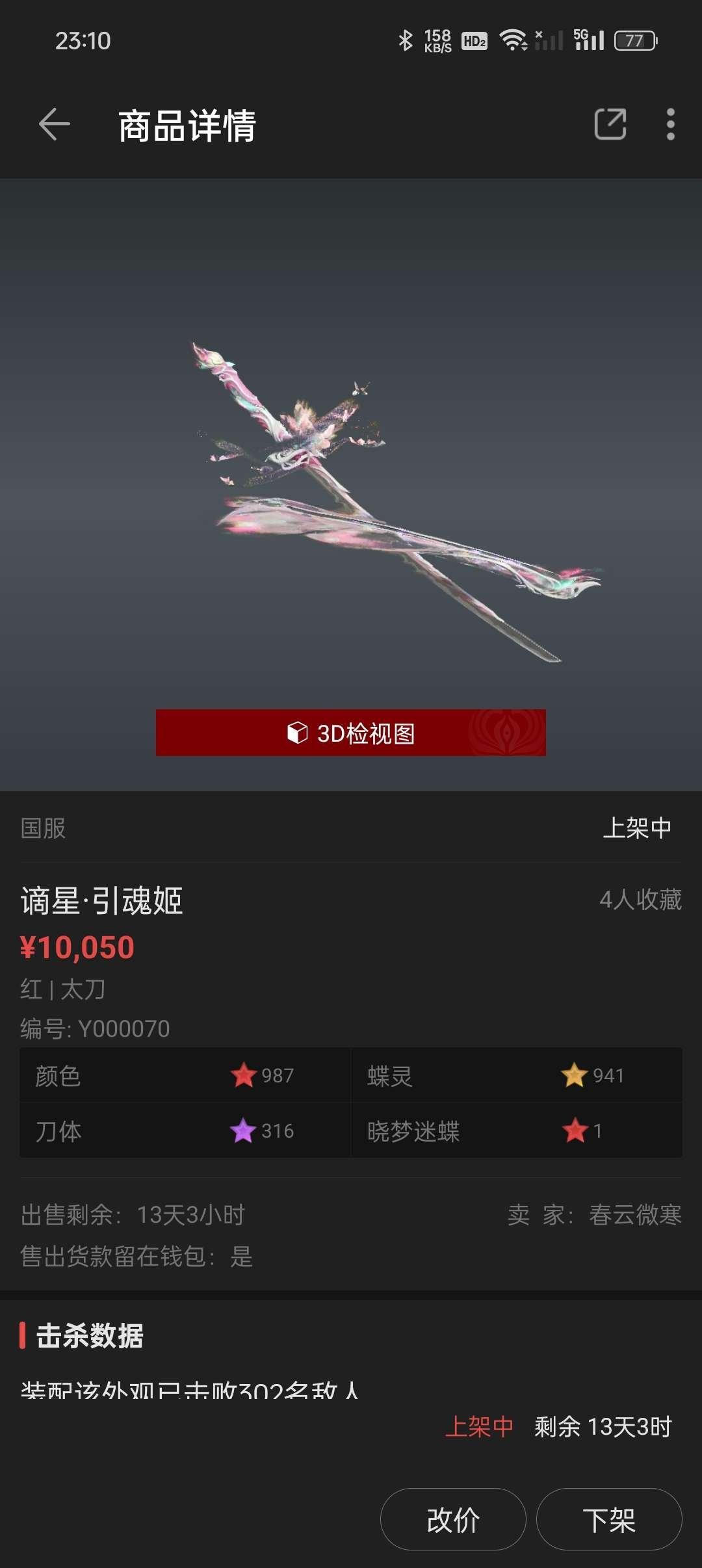The height and width of the screenshot is (1568, 702).
Task: Tap 改价 to change price
Action: pyautogui.click(x=453, y=1520)
